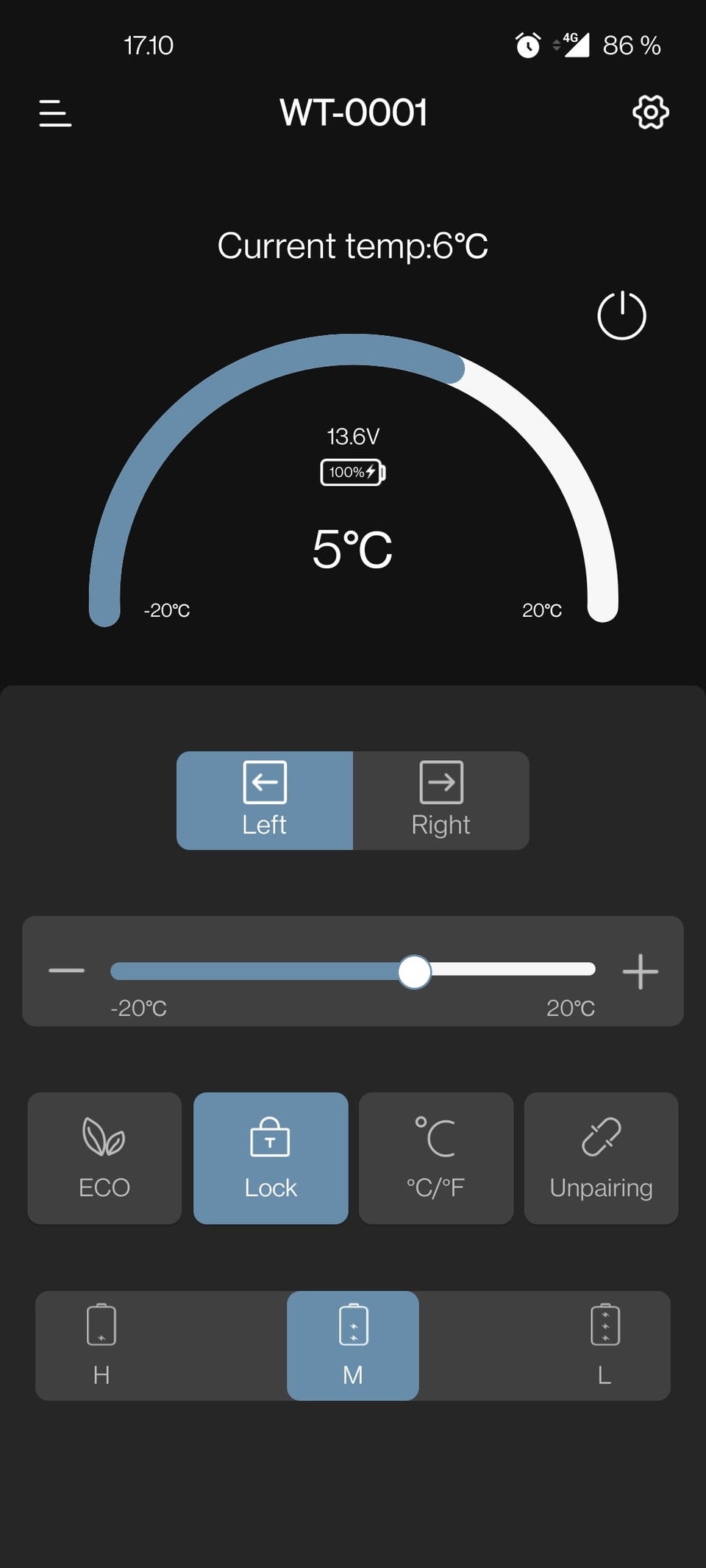Screen dimensions: 706x1568
Task: Select M battery protection level
Action: [x=353, y=1345]
